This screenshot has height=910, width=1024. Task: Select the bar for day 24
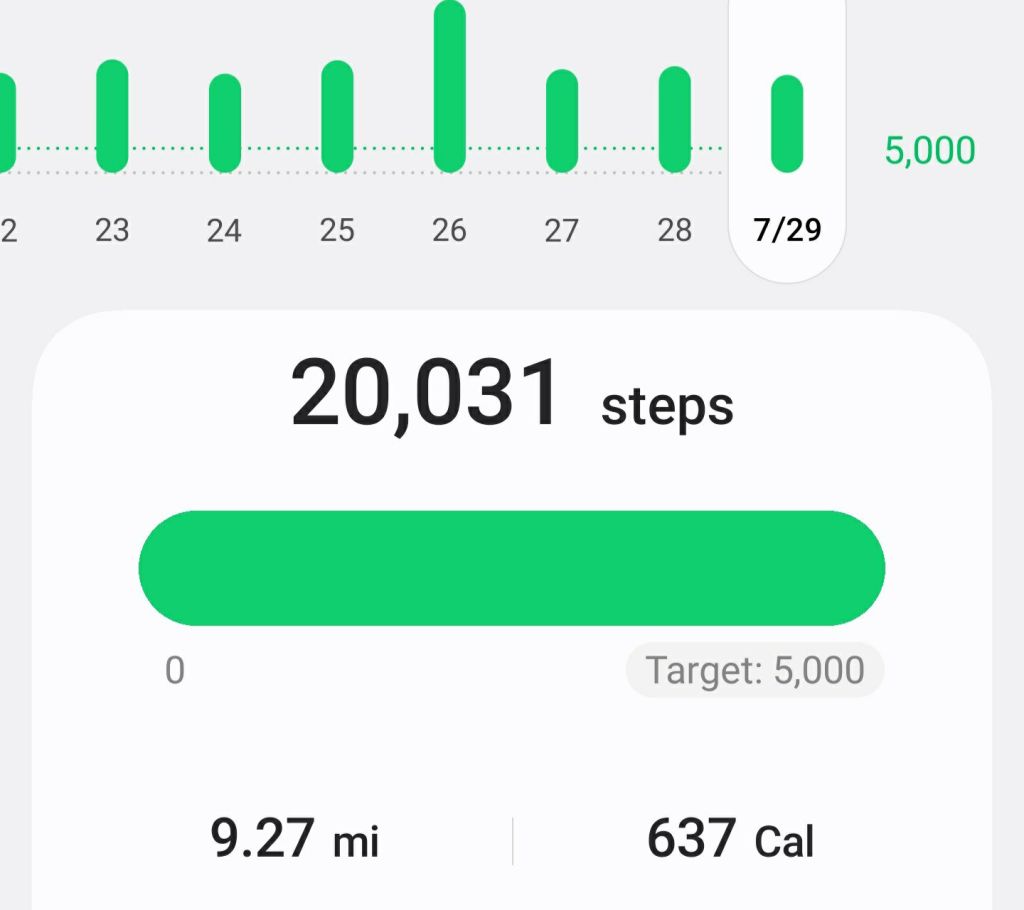click(x=225, y=122)
